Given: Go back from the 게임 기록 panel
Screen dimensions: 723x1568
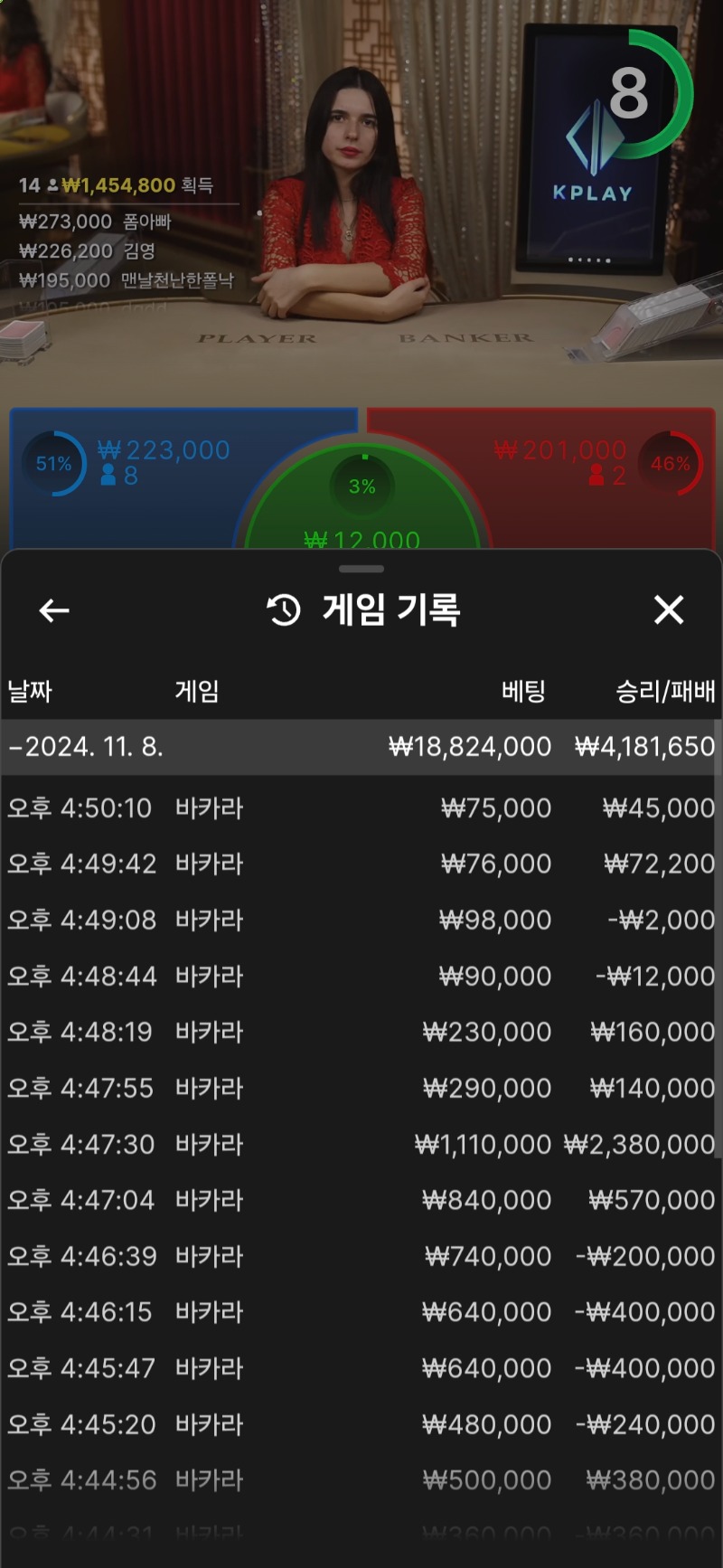Looking at the screenshot, I should (54, 611).
